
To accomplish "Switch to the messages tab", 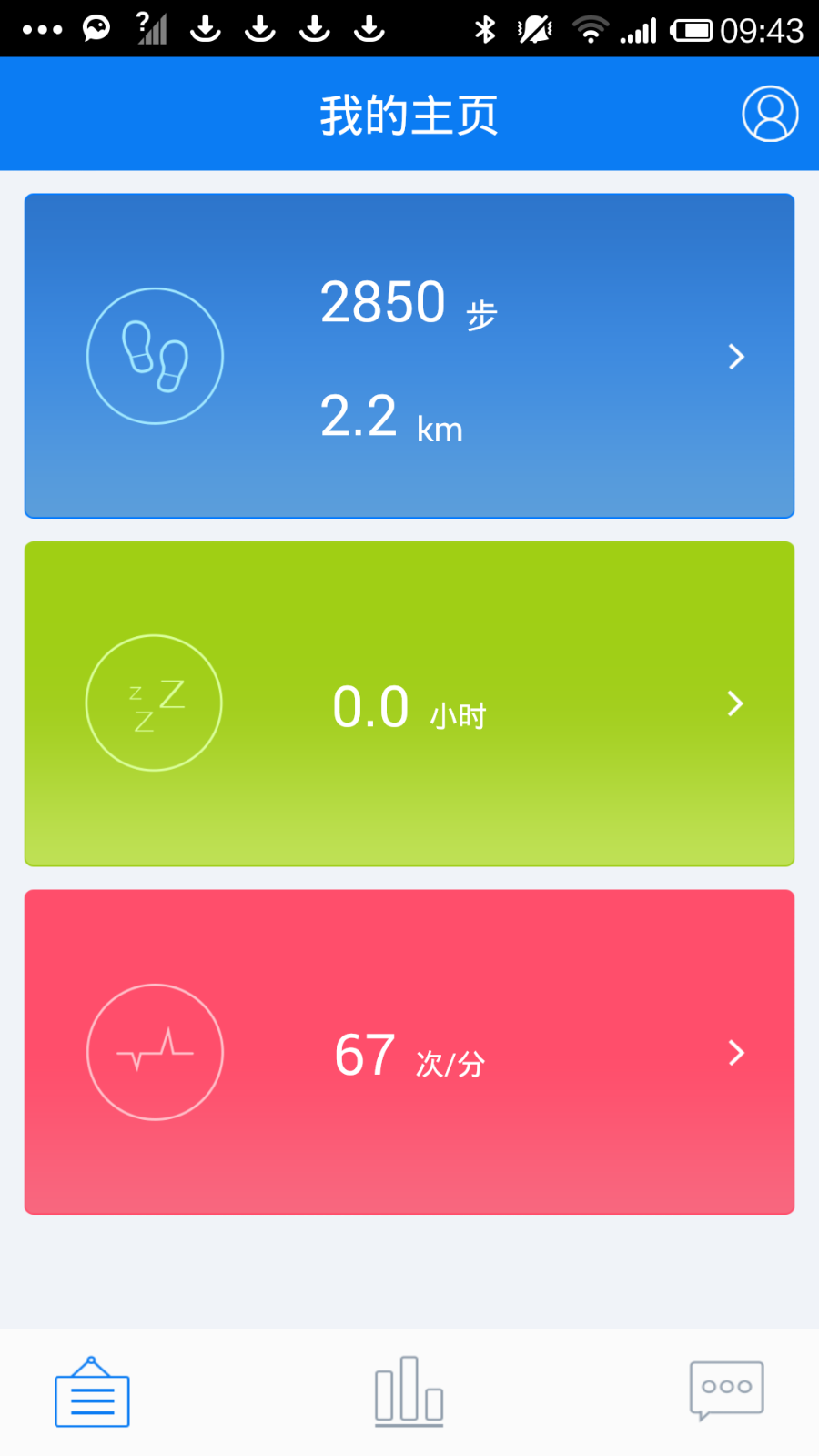I will [x=726, y=1391].
